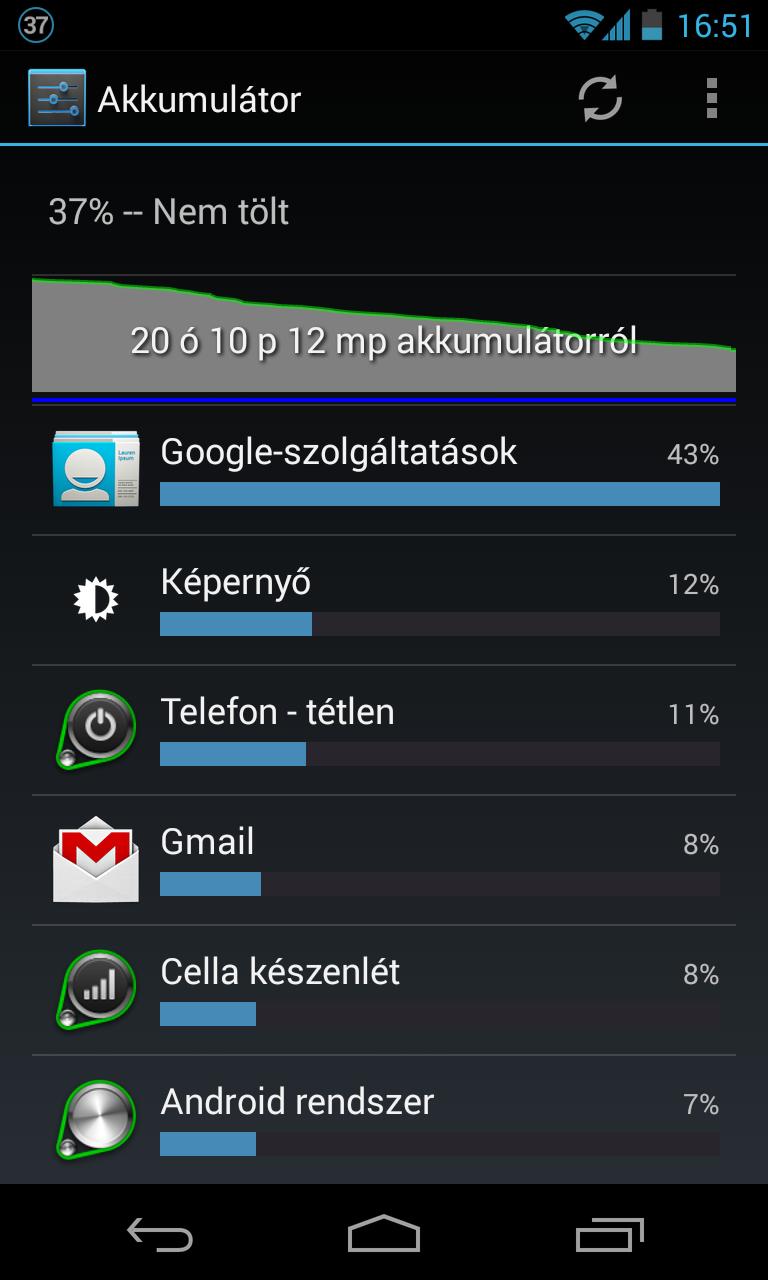Show Cella készenlét usage details
This screenshot has width=768, height=1280.
pos(384,990)
